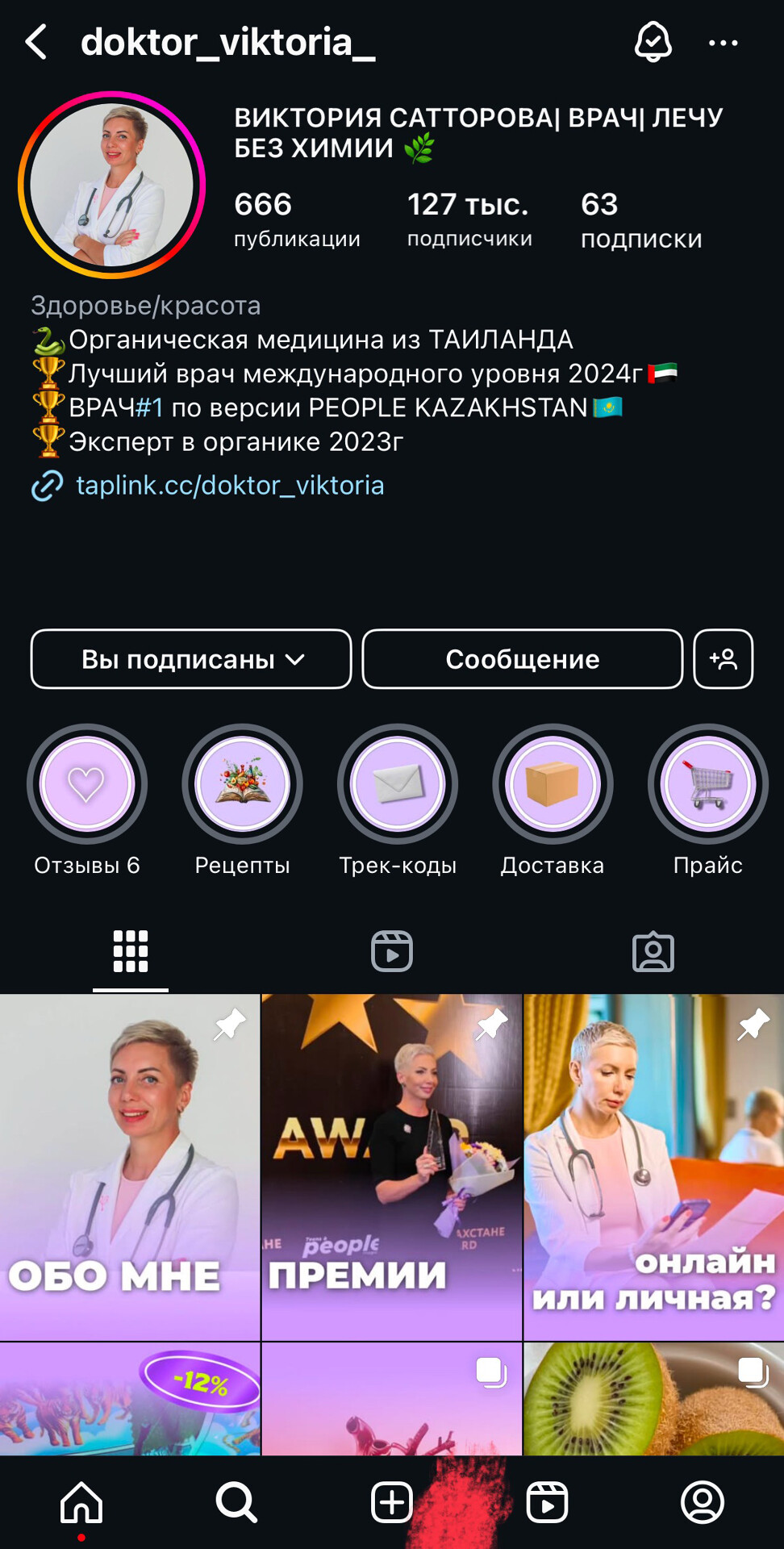The height and width of the screenshot is (1549, 784).
Task: Expand the Вы подписаны dropdown
Action: (191, 659)
